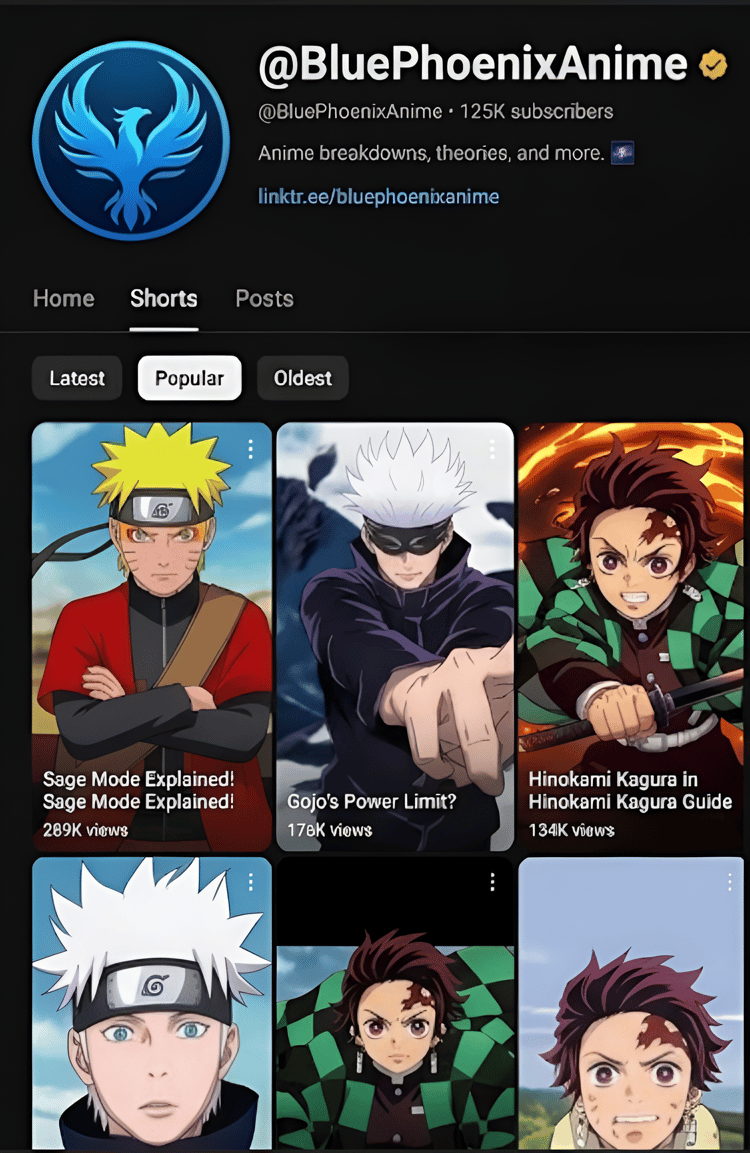
Task: Tap the BluePhoenixAnime channel avatar
Action: point(131,140)
